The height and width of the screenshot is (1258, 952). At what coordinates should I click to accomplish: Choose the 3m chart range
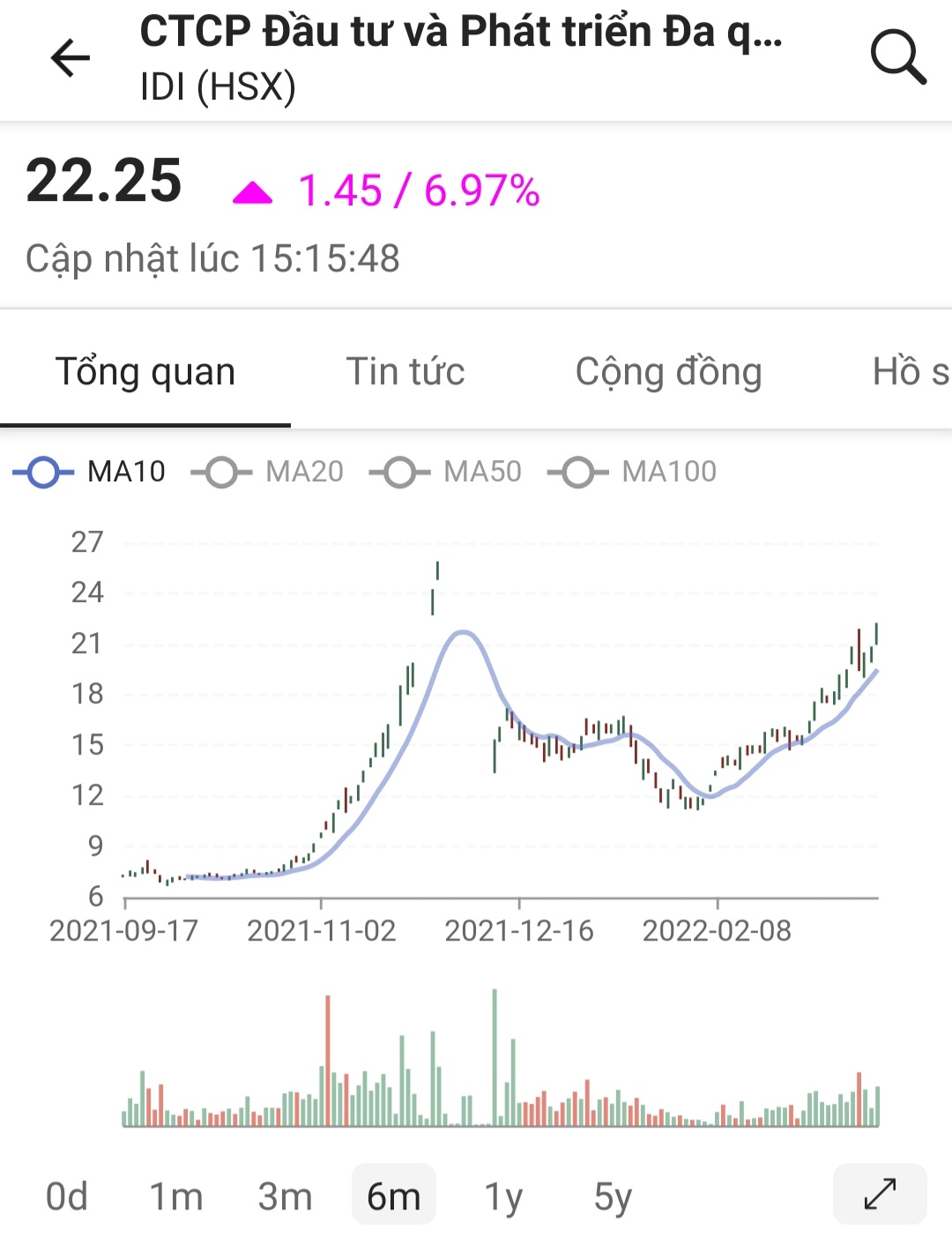[285, 1196]
